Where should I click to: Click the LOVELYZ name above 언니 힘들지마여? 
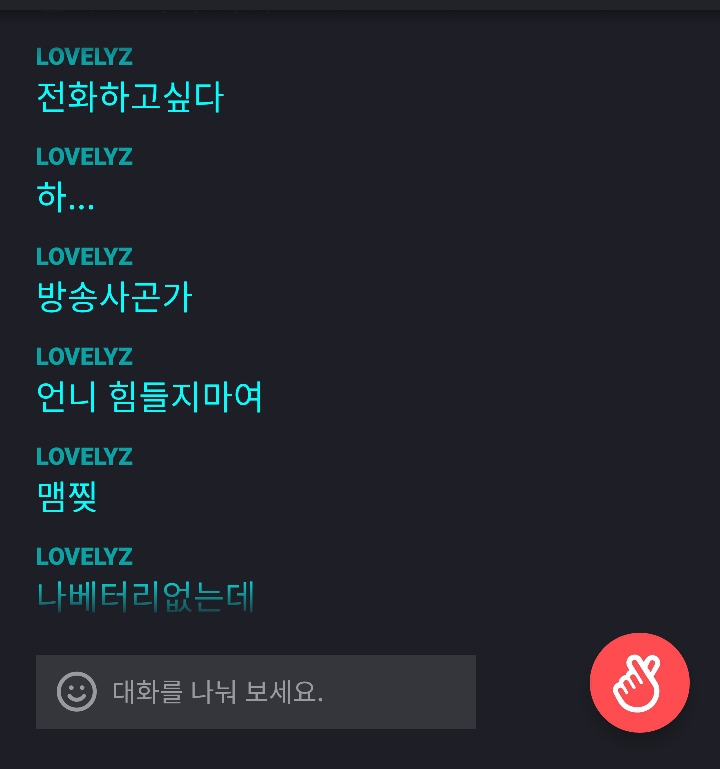click(84, 356)
